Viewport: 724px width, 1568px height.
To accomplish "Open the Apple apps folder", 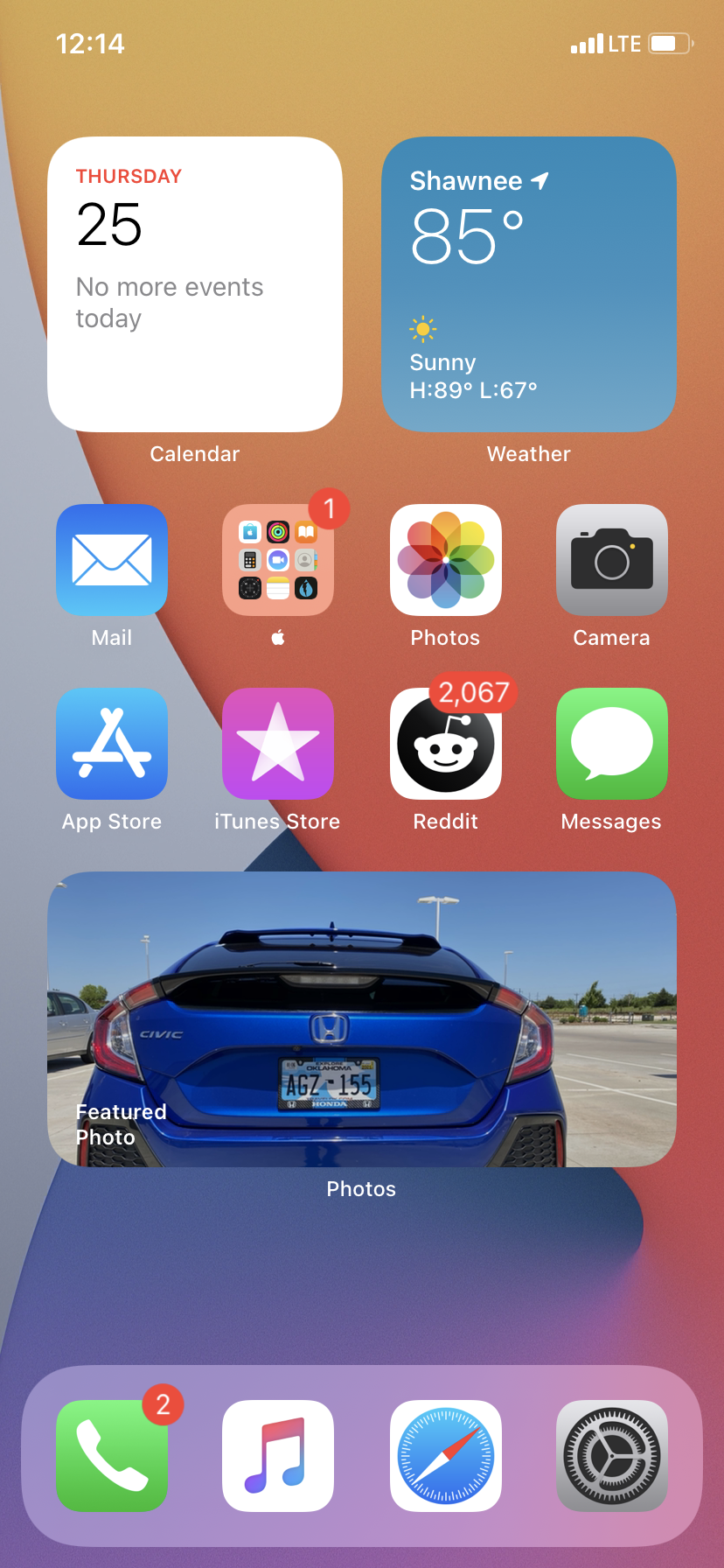I will pyautogui.click(x=278, y=560).
